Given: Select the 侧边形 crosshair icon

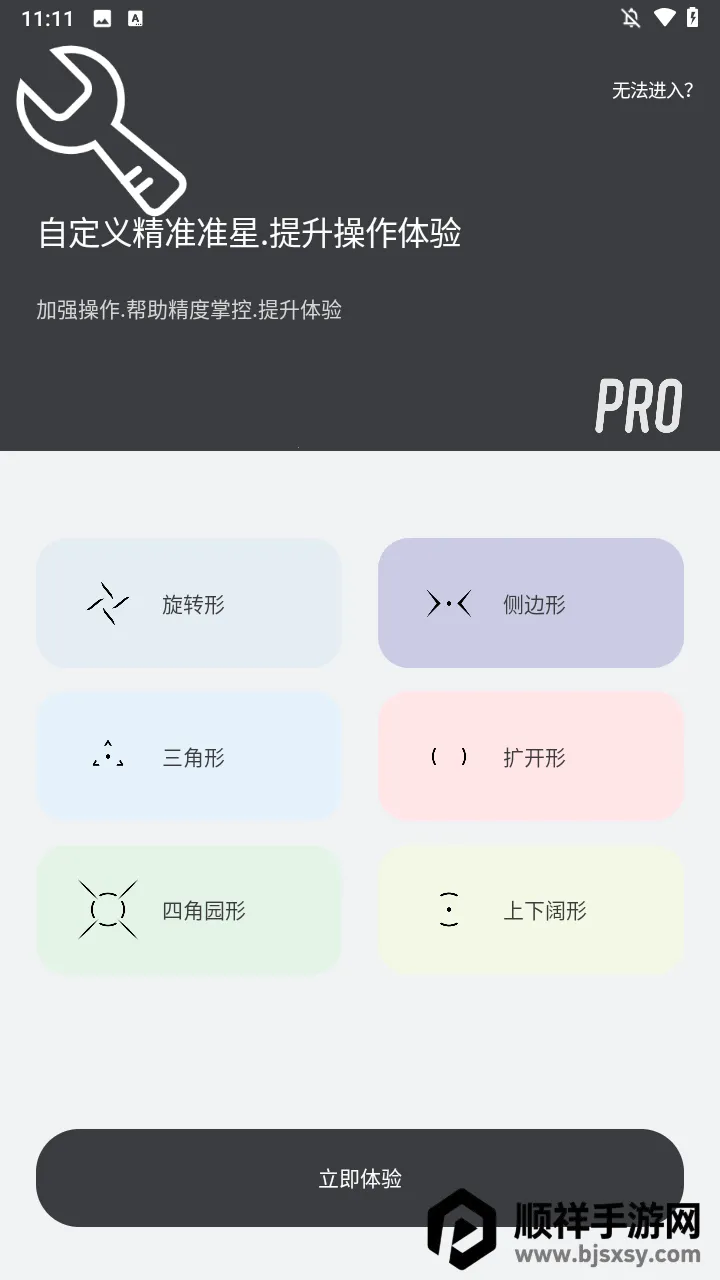Looking at the screenshot, I should click(x=447, y=603).
